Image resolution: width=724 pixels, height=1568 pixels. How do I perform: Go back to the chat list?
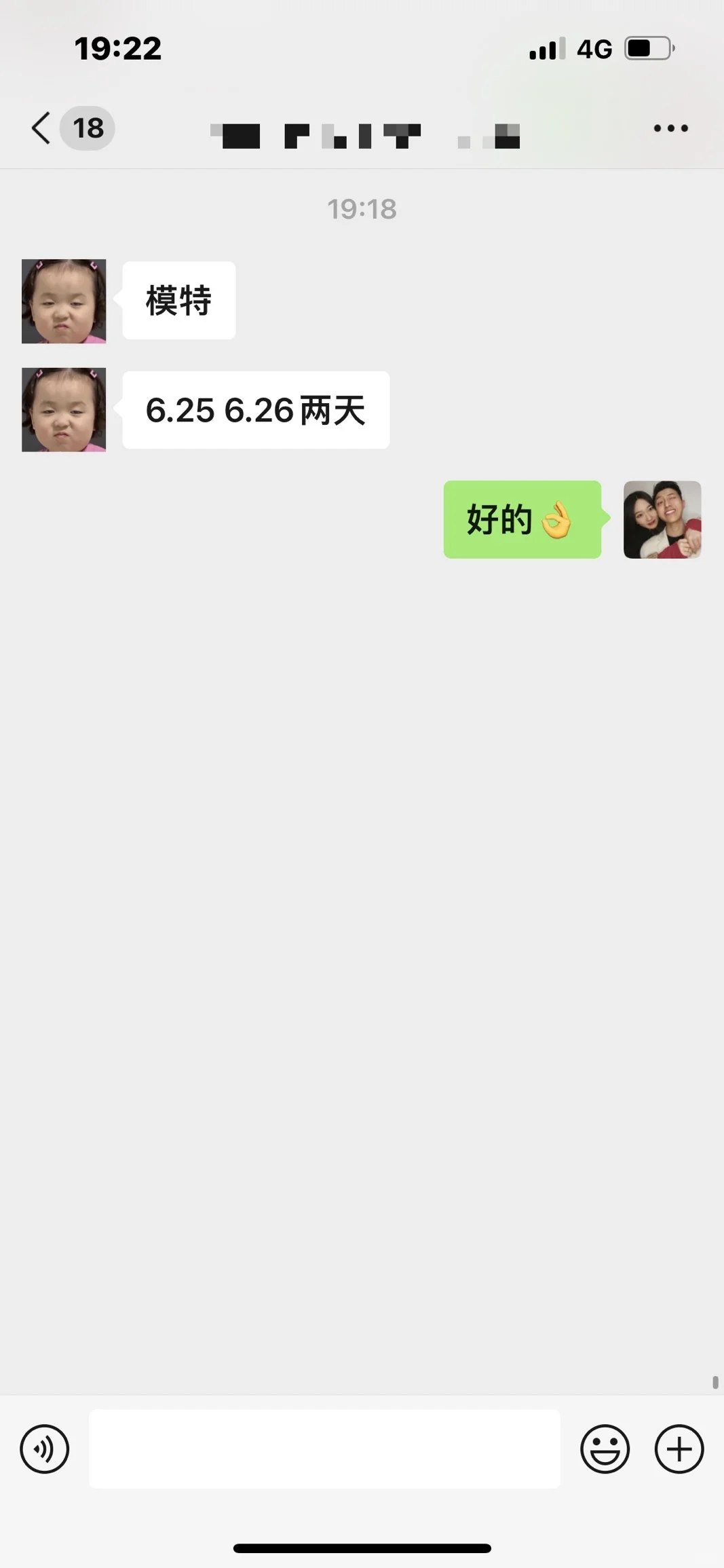[x=42, y=128]
